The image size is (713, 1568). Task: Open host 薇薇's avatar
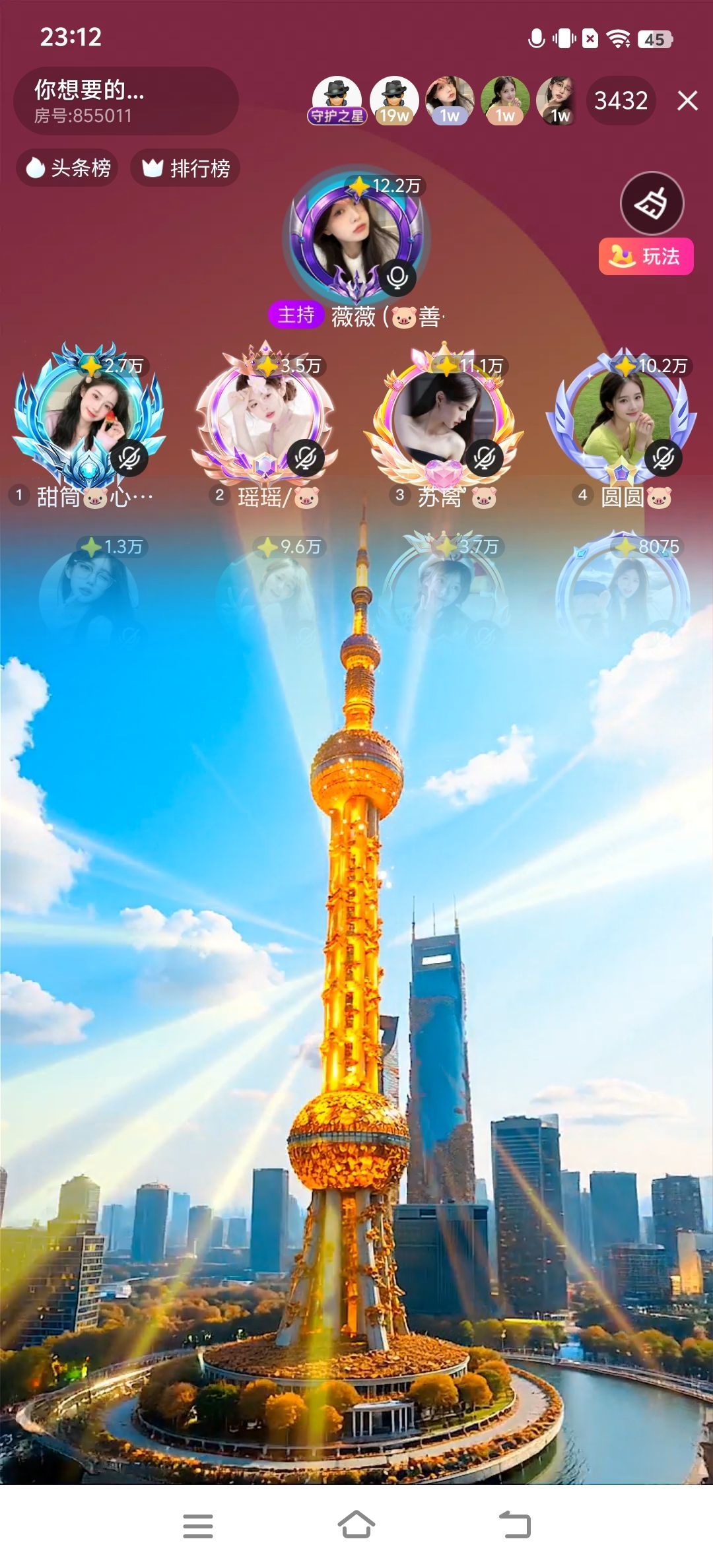[356, 238]
